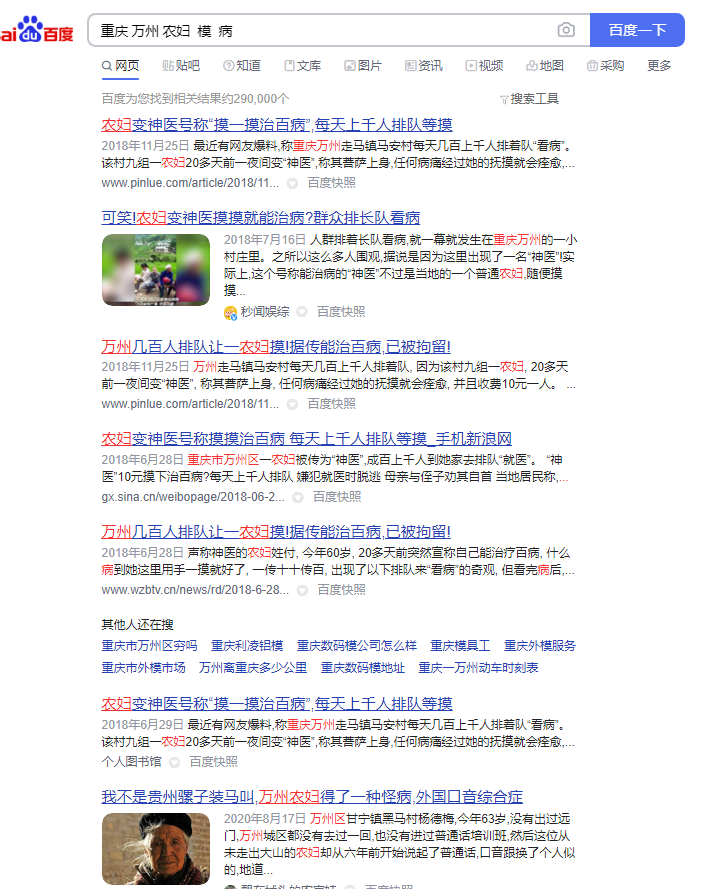
Task: Open 百度快照 for the gx.sina.cn result
Action: (337, 497)
